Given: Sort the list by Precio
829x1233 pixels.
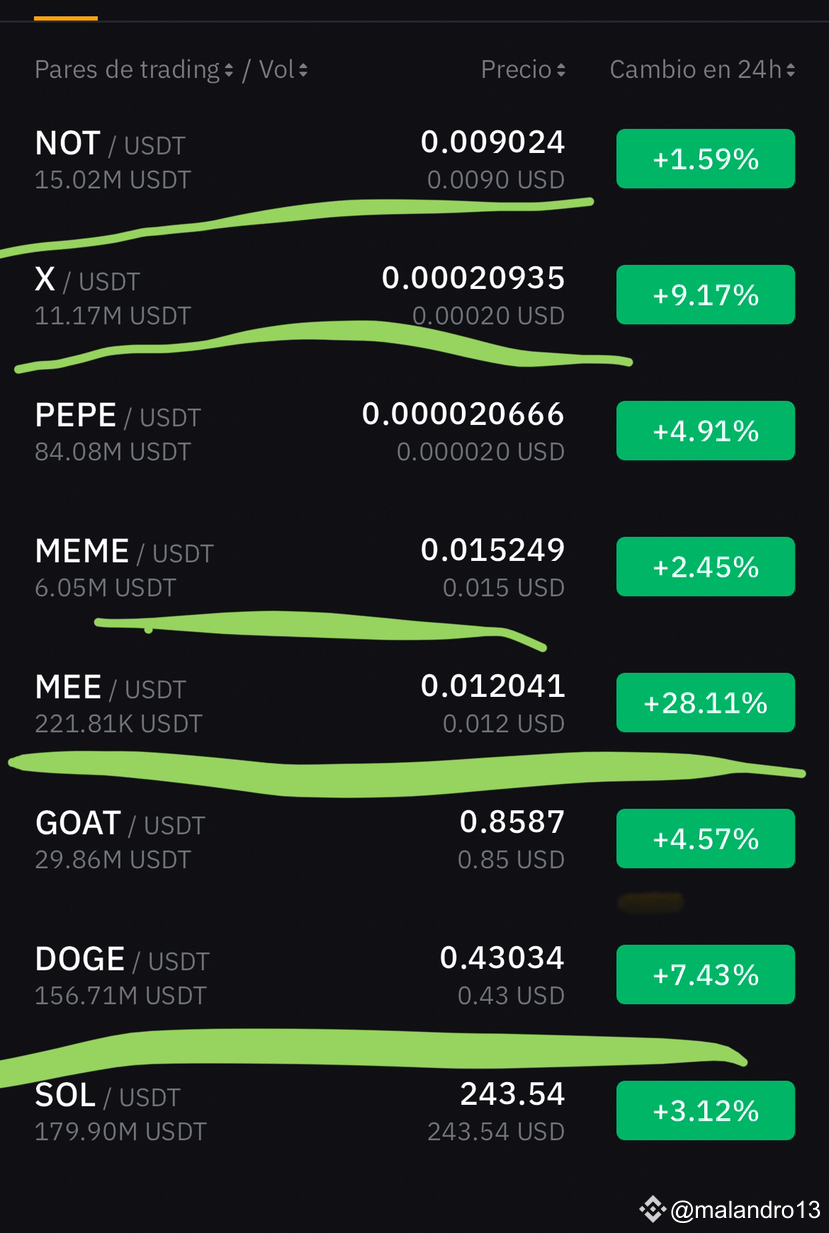Looking at the screenshot, I should [x=523, y=70].
